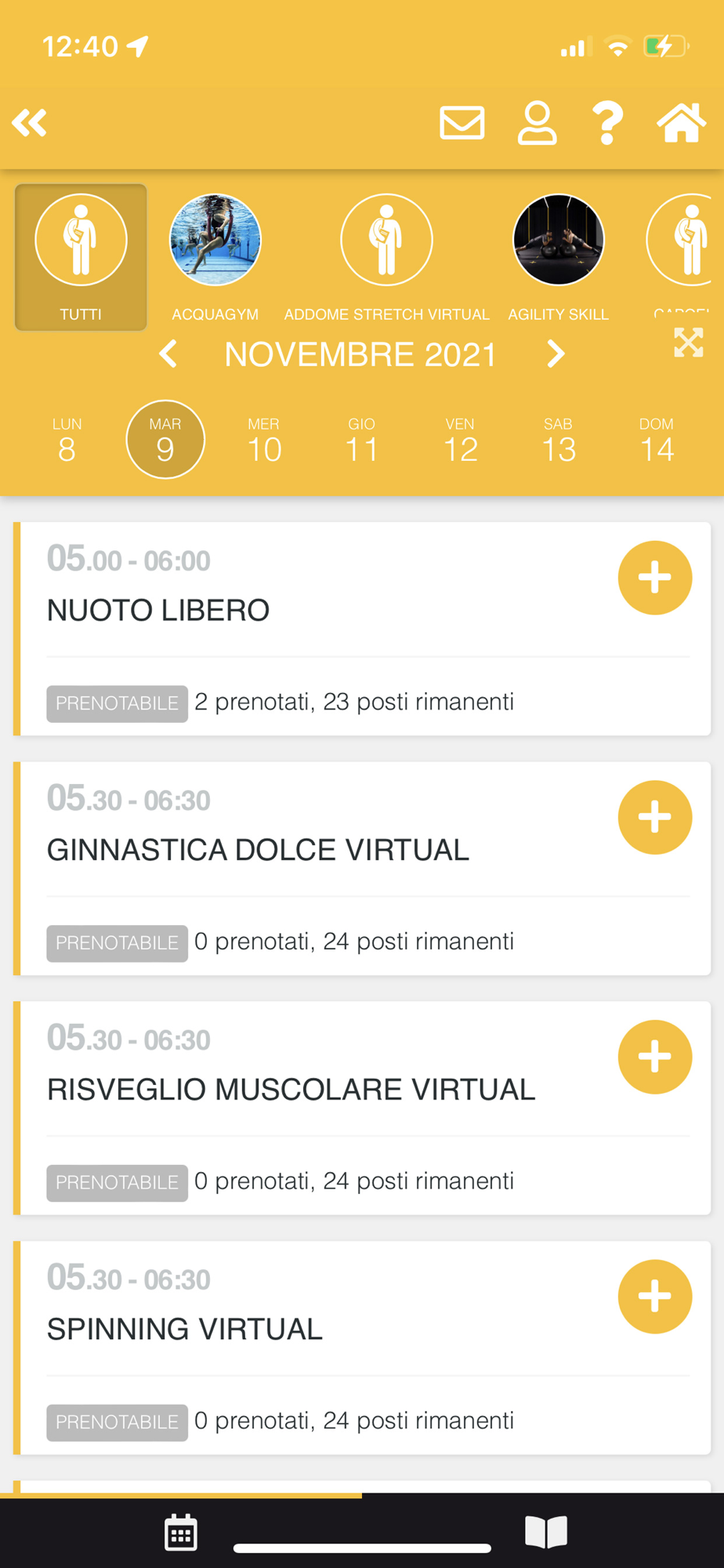
Task: Advance to the next month
Action: [556, 354]
